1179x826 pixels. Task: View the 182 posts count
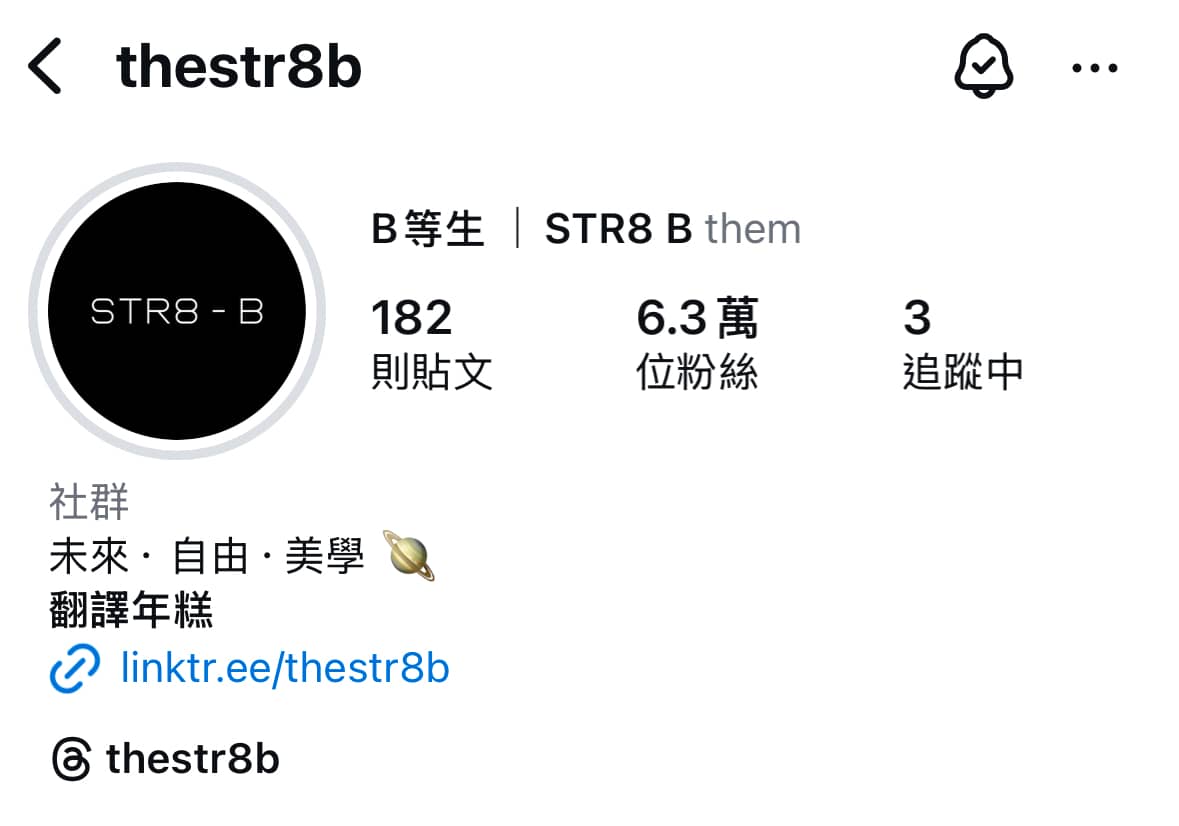(x=430, y=343)
